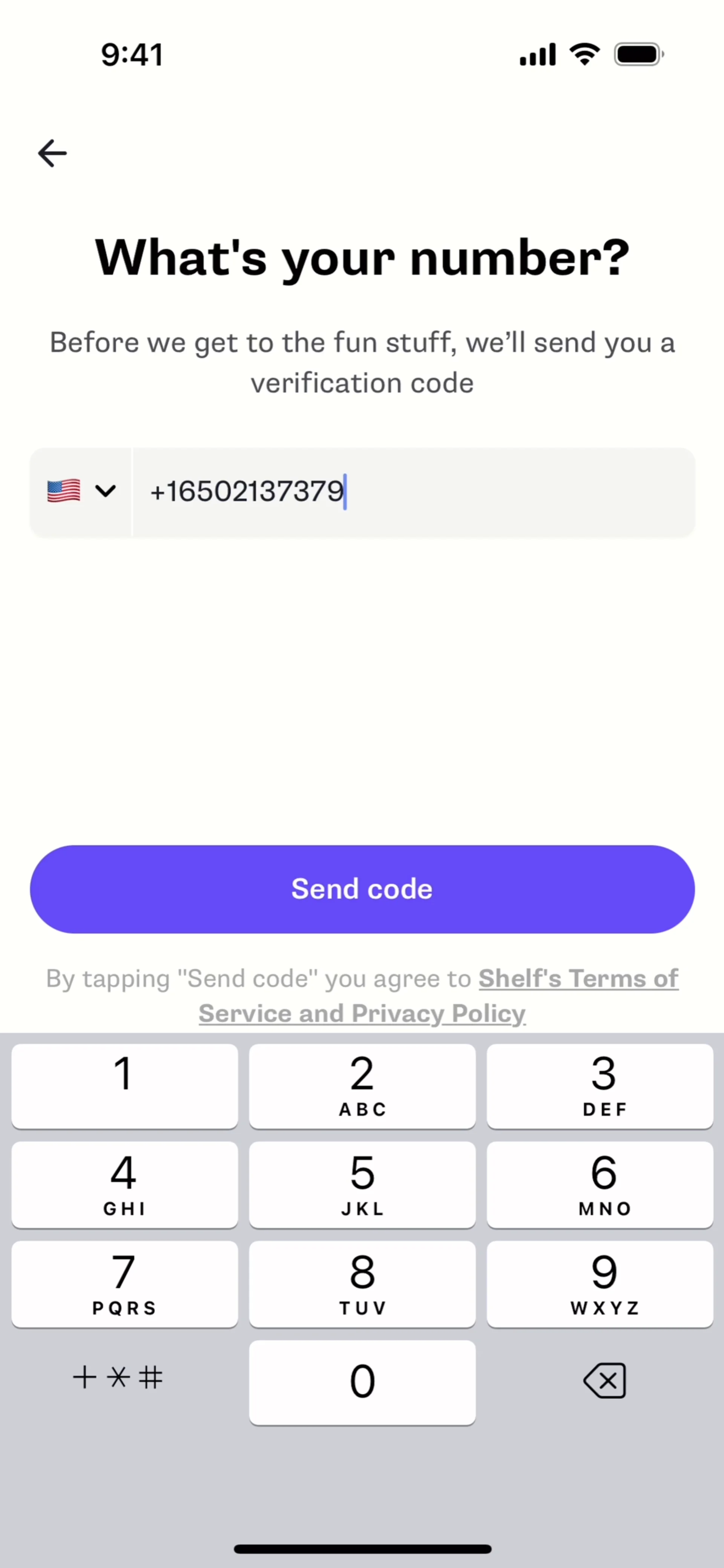Tap the Send code button

[362, 889]
